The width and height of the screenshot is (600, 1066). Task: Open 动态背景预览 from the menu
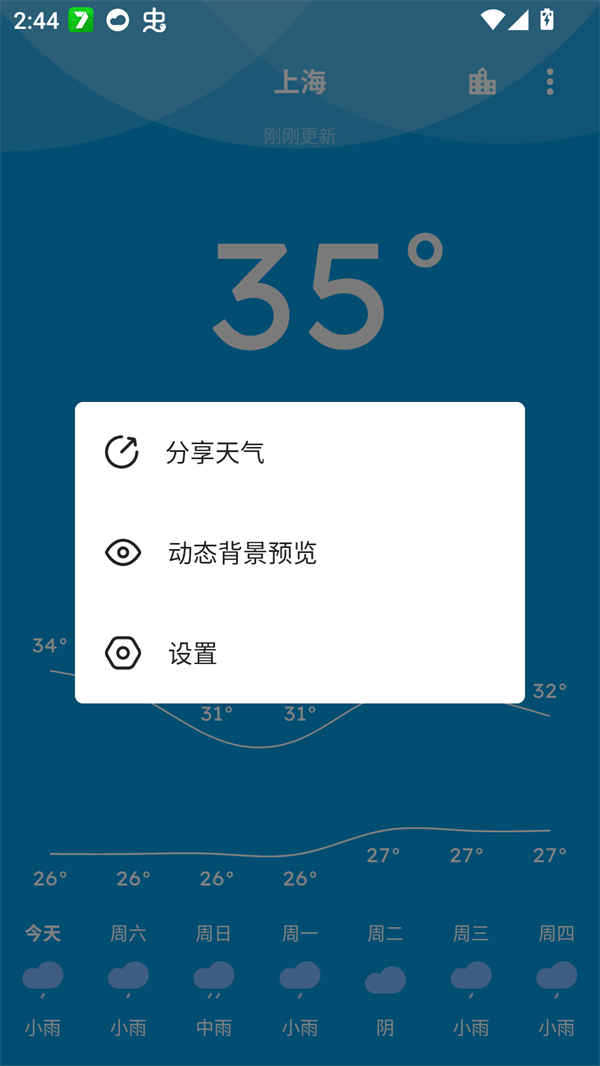tap(242, 553)
